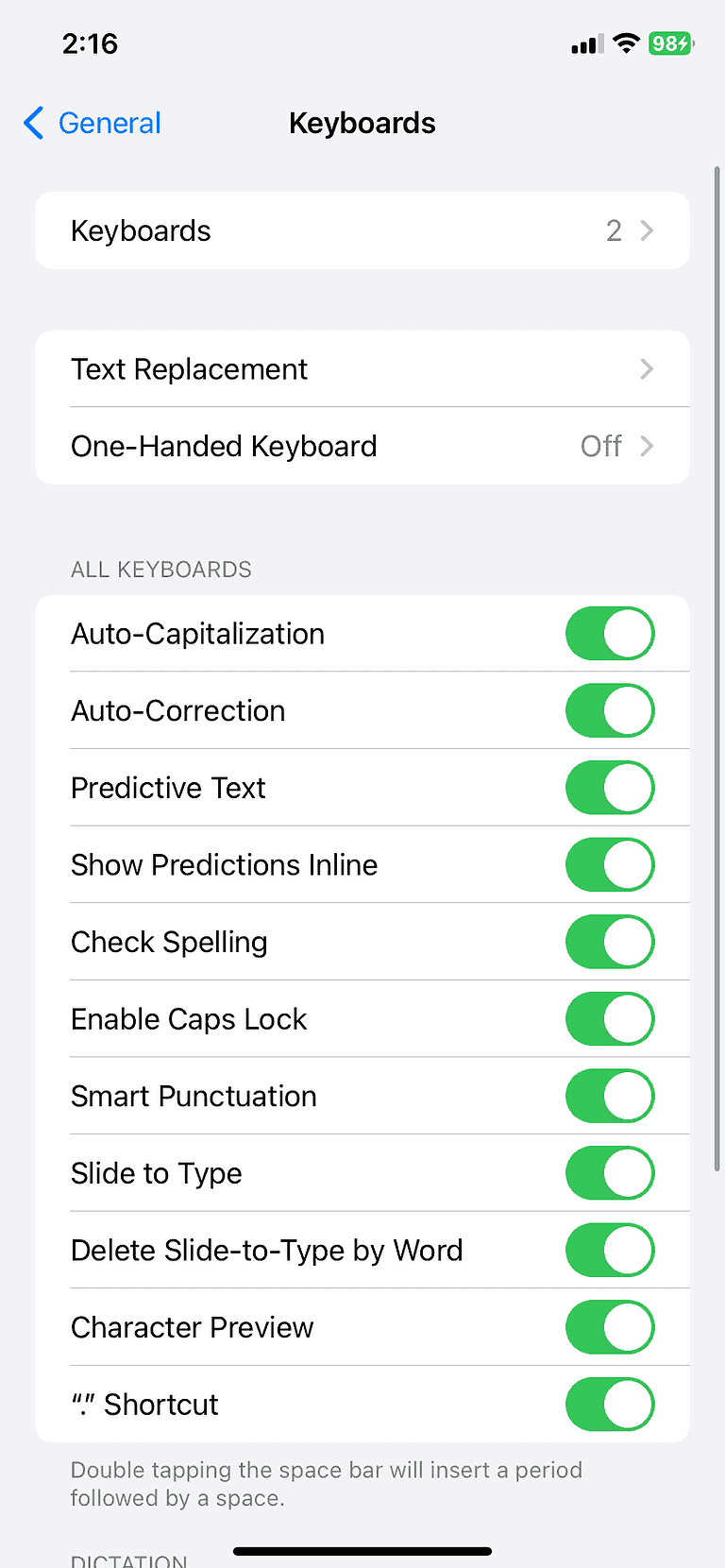The width and height of the screenshot is (725, 1568).
Task: Turn off Slide to Type
Action: tap(610, 1173)
